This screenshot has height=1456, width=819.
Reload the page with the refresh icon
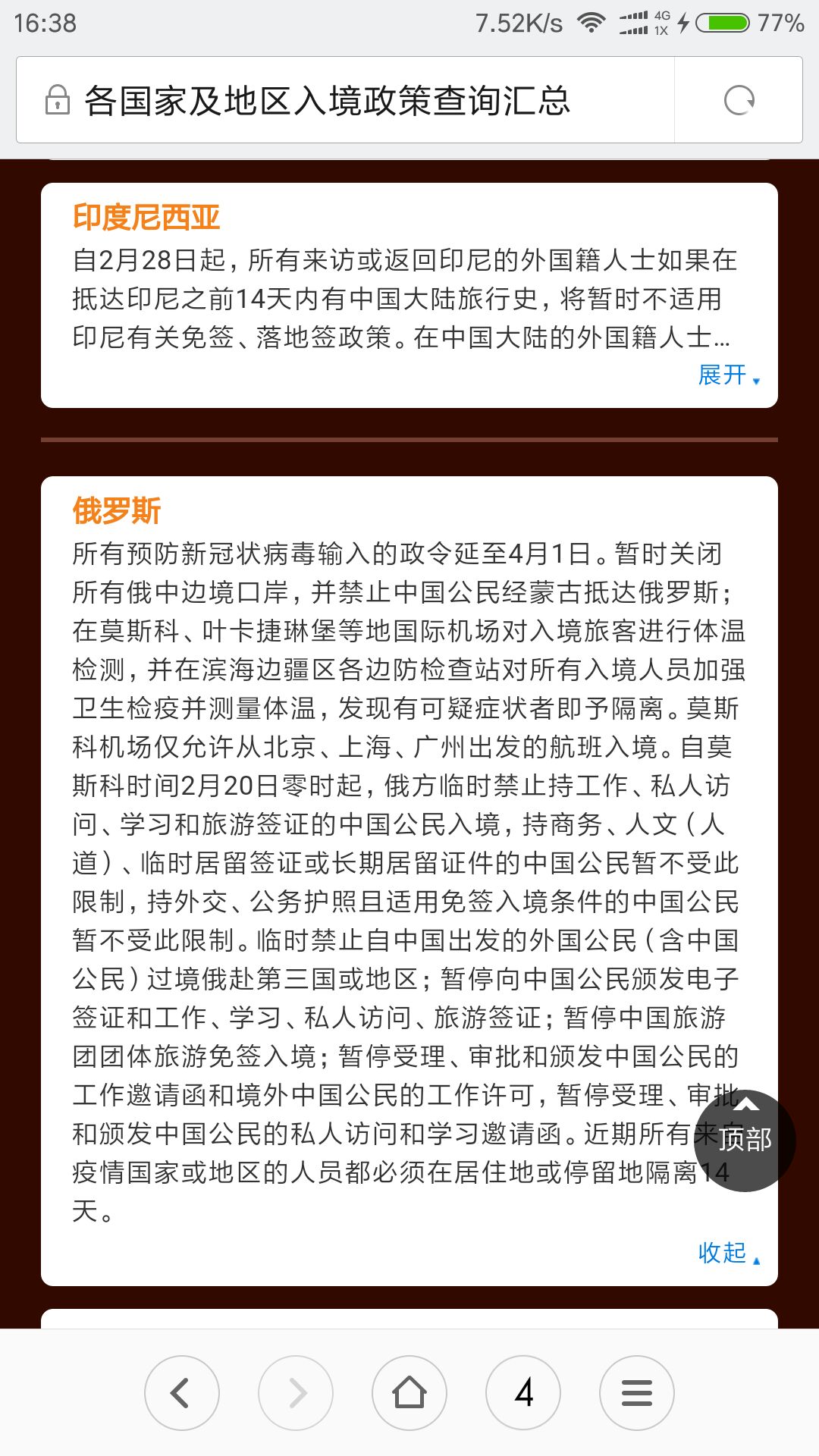(x=739, y=100)
